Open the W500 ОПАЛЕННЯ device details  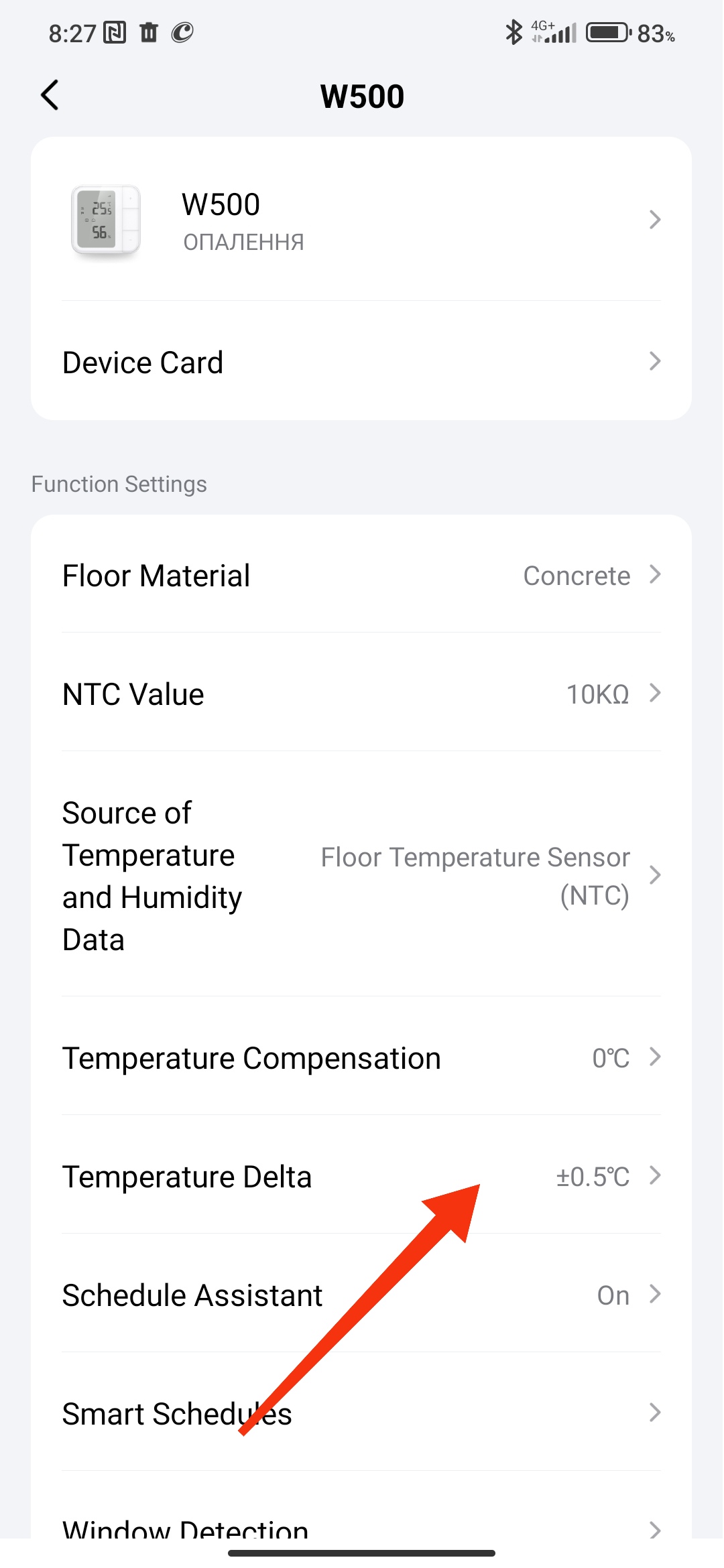click(361, 220)
